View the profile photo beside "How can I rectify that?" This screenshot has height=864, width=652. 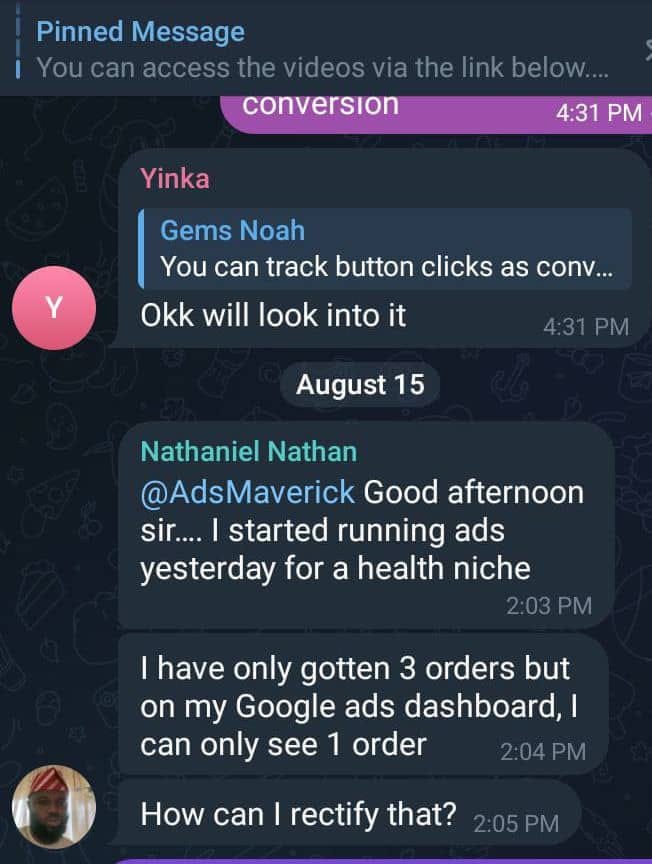tap(54, 807)
